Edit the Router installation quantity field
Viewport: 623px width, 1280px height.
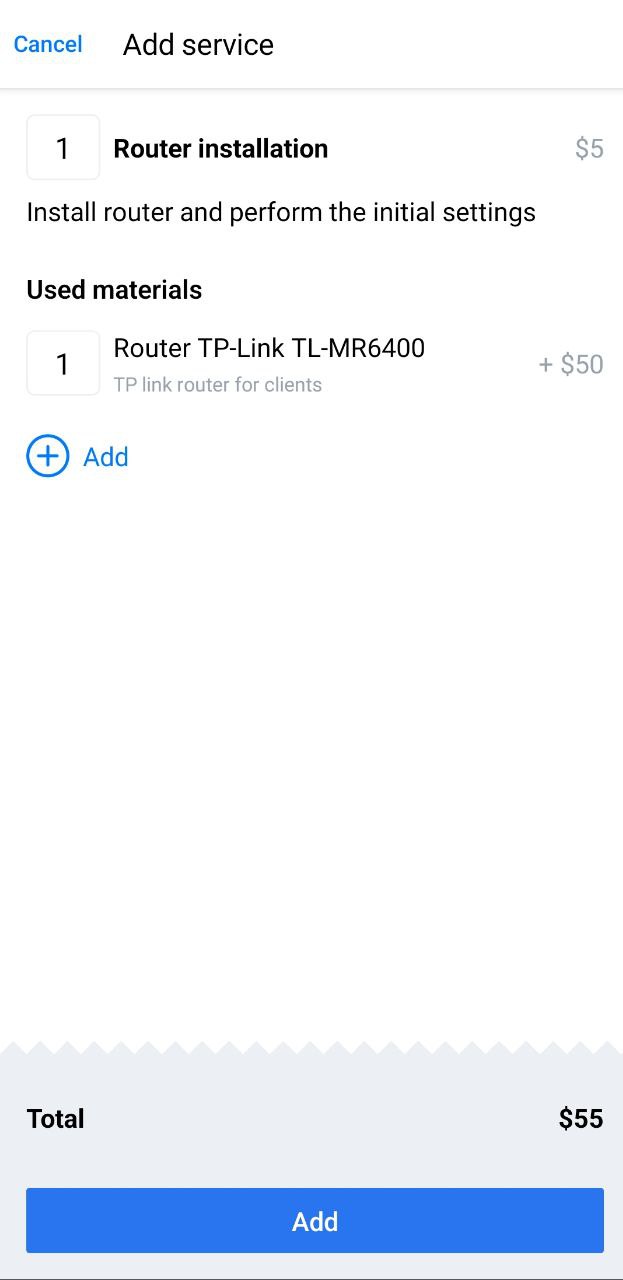coord(63,148)
